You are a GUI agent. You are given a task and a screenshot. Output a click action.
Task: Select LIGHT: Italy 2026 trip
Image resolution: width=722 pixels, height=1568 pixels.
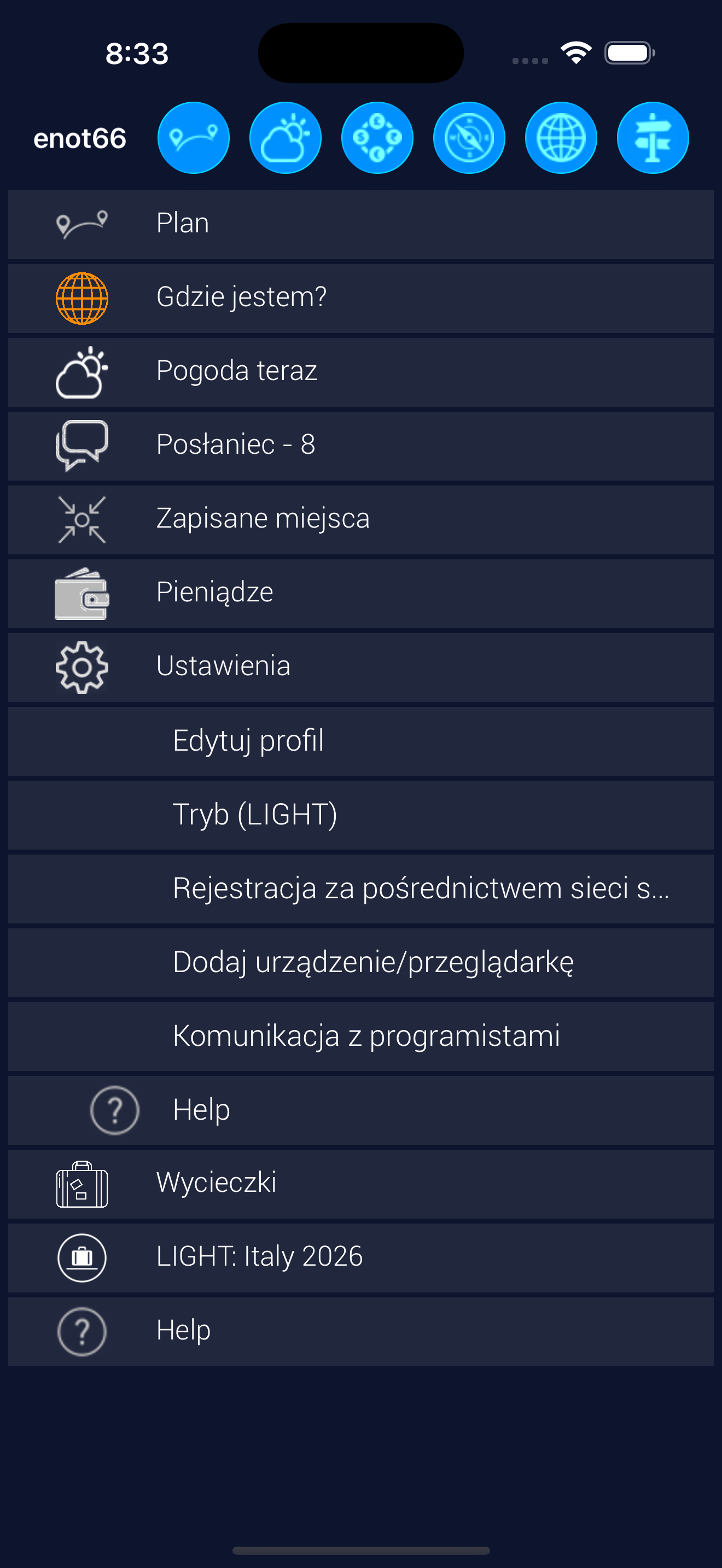pyautogui.click(x=360, y=1257)
